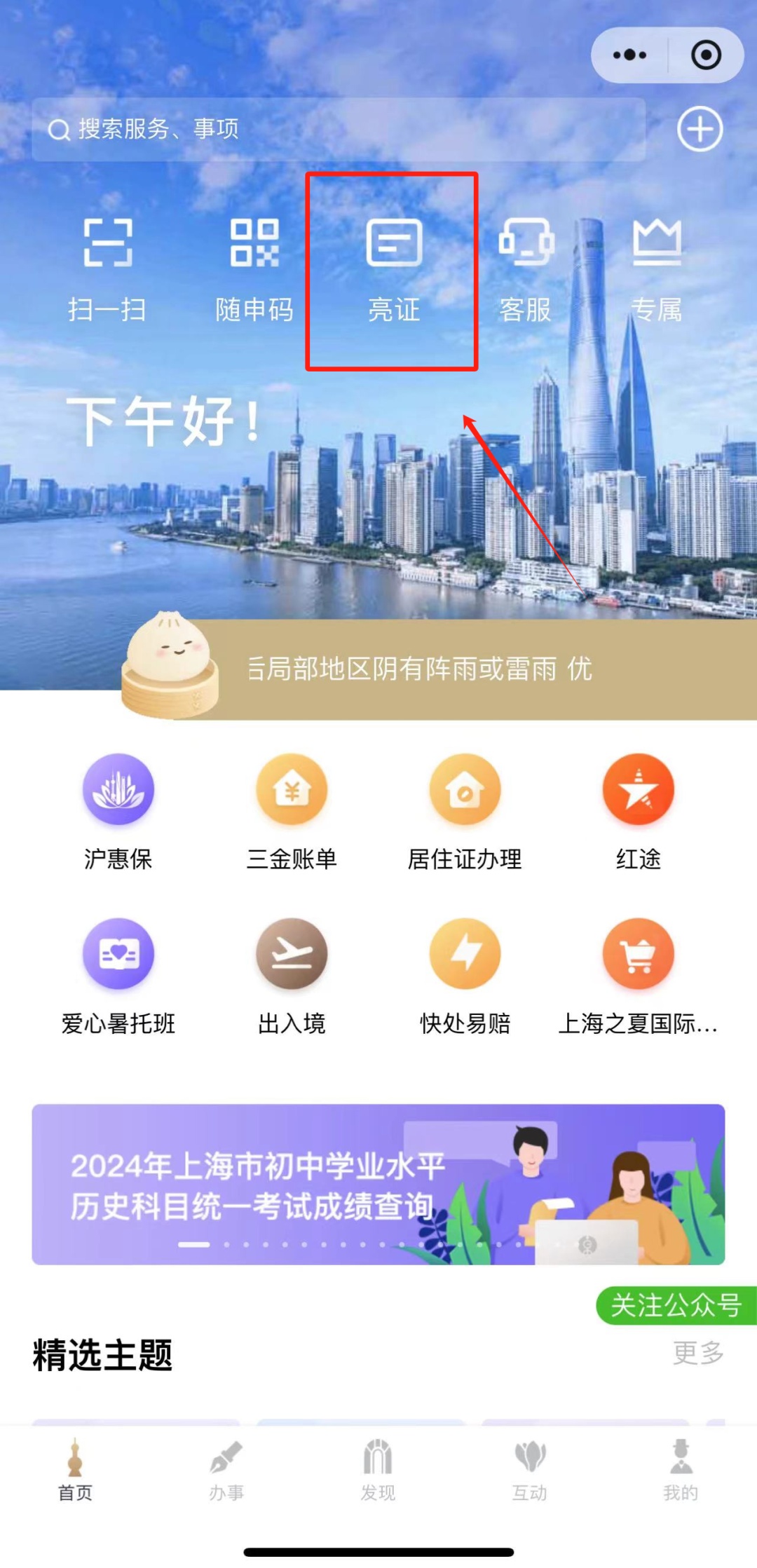This screenshot has width=757, height=1568.
Task: Open 出入境 service
Action: tap(292, 976)
